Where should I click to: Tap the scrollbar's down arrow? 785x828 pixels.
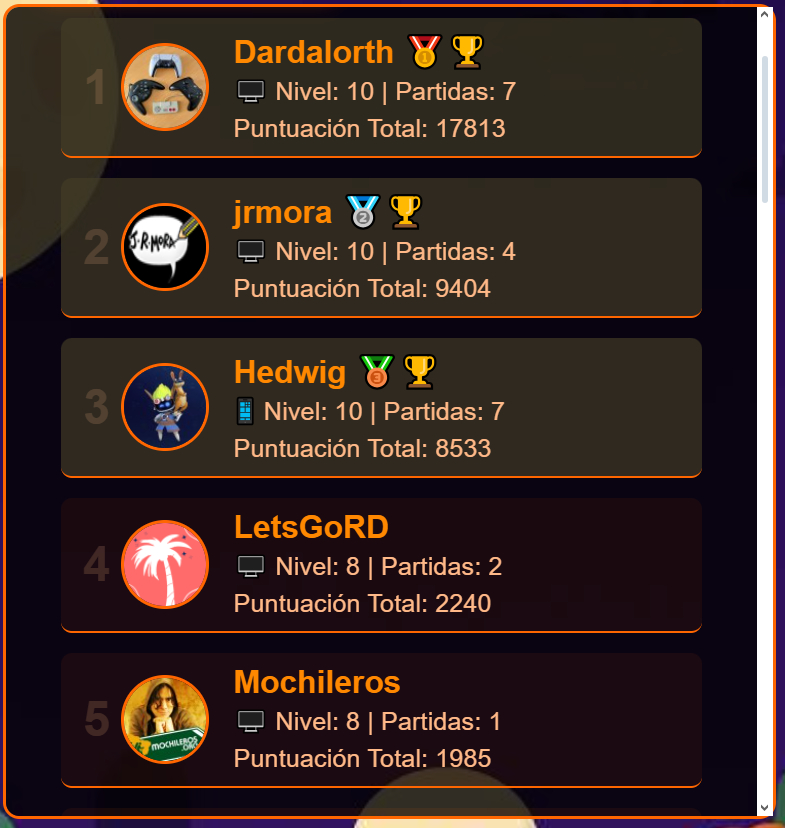(765, 807)
